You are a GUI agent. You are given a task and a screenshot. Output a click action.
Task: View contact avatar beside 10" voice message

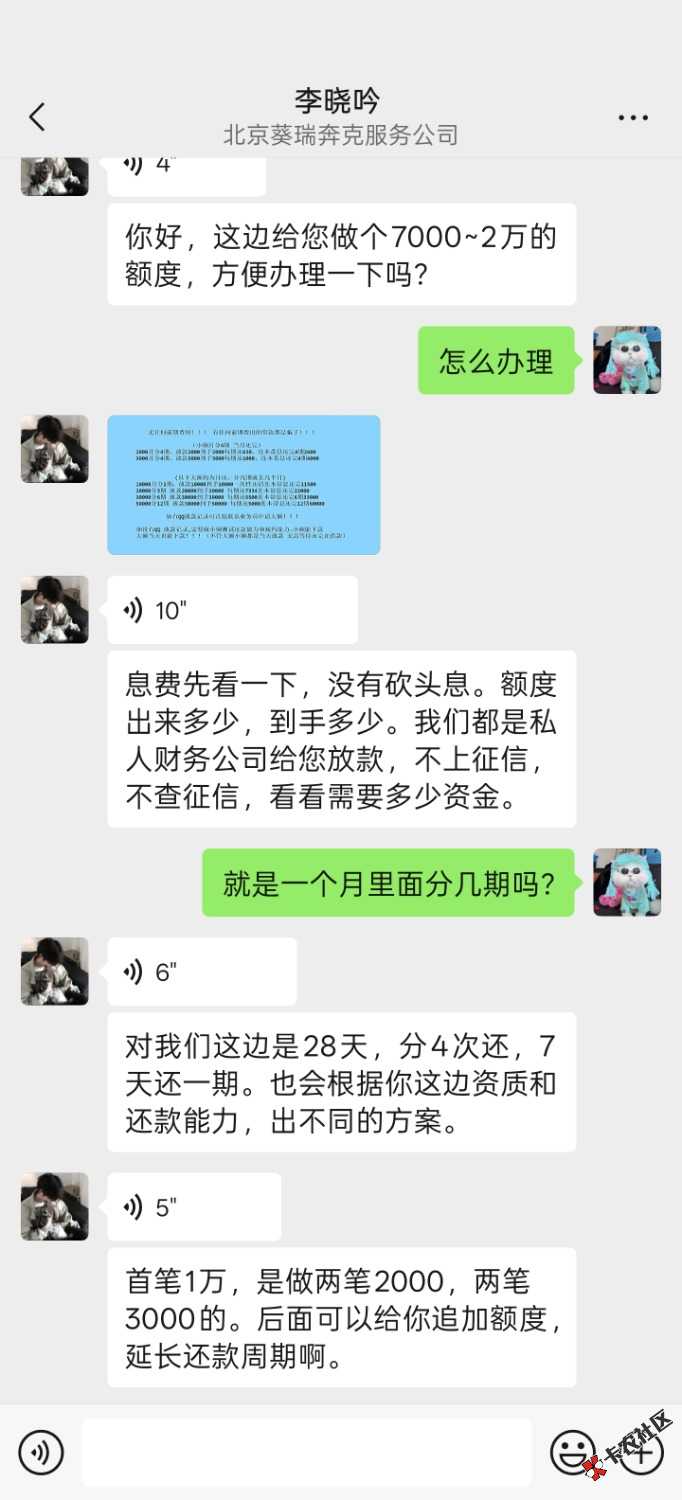coord(55,609)
